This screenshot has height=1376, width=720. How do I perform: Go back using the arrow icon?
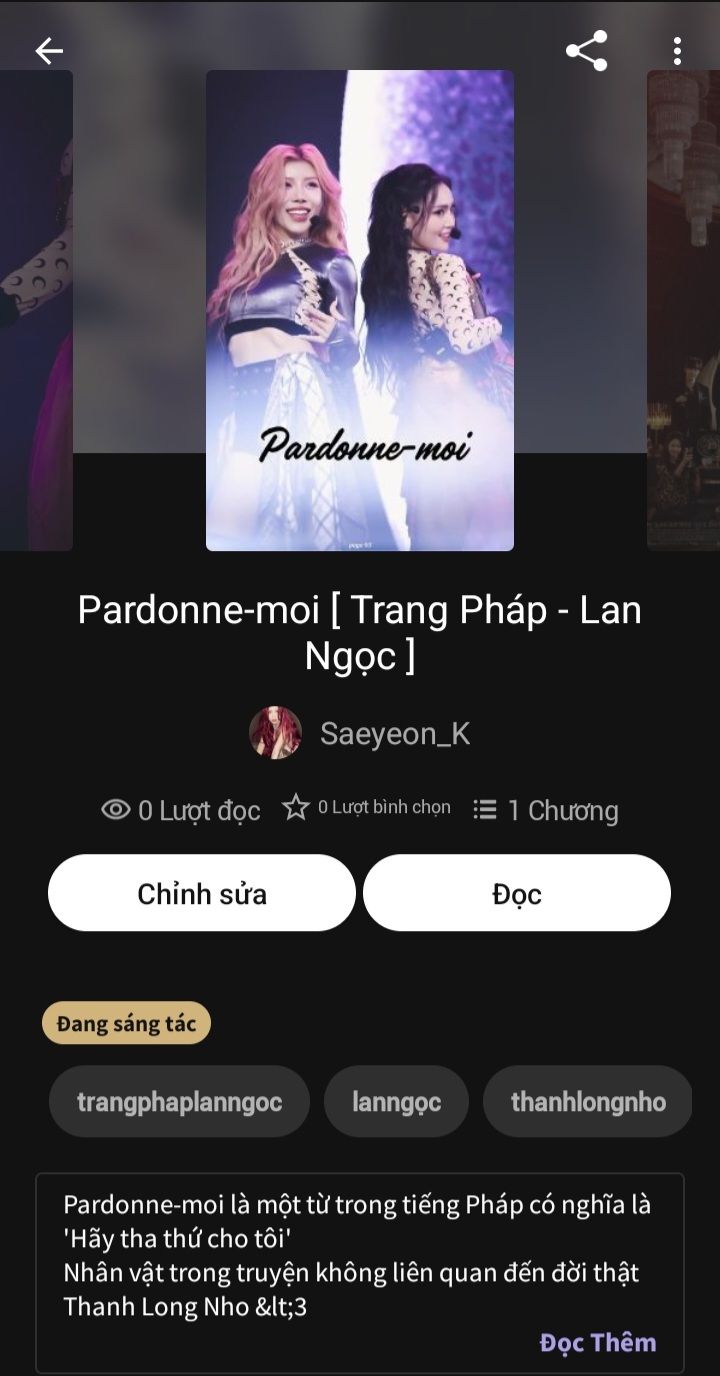pyautogui.click(x=48, y=51)
